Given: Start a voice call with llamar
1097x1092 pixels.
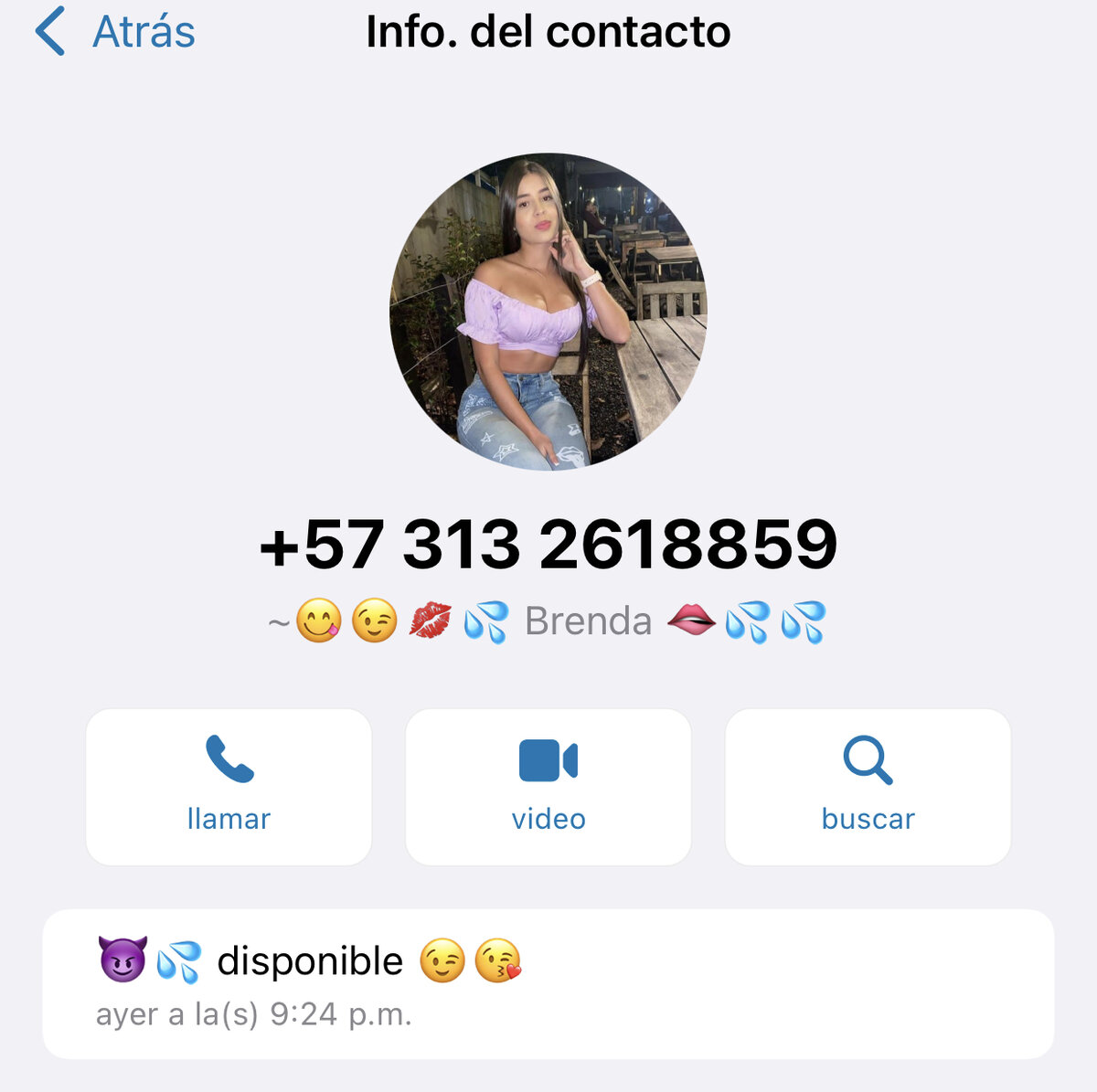Looking at the screenshot, I should point(229,787).
